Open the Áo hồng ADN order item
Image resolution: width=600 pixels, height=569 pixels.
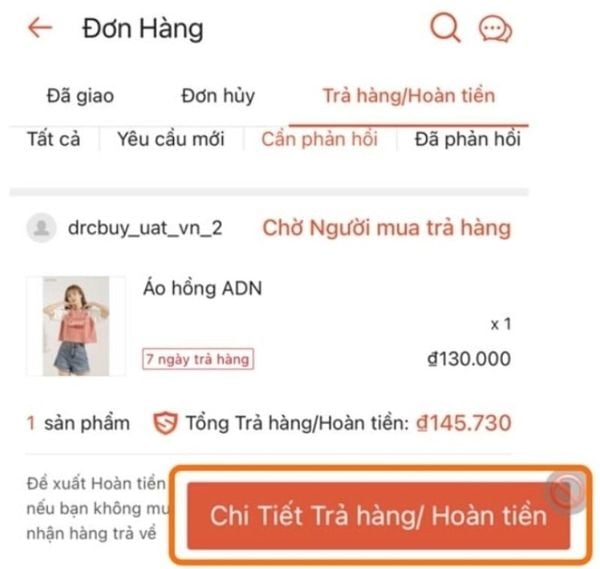203,290
